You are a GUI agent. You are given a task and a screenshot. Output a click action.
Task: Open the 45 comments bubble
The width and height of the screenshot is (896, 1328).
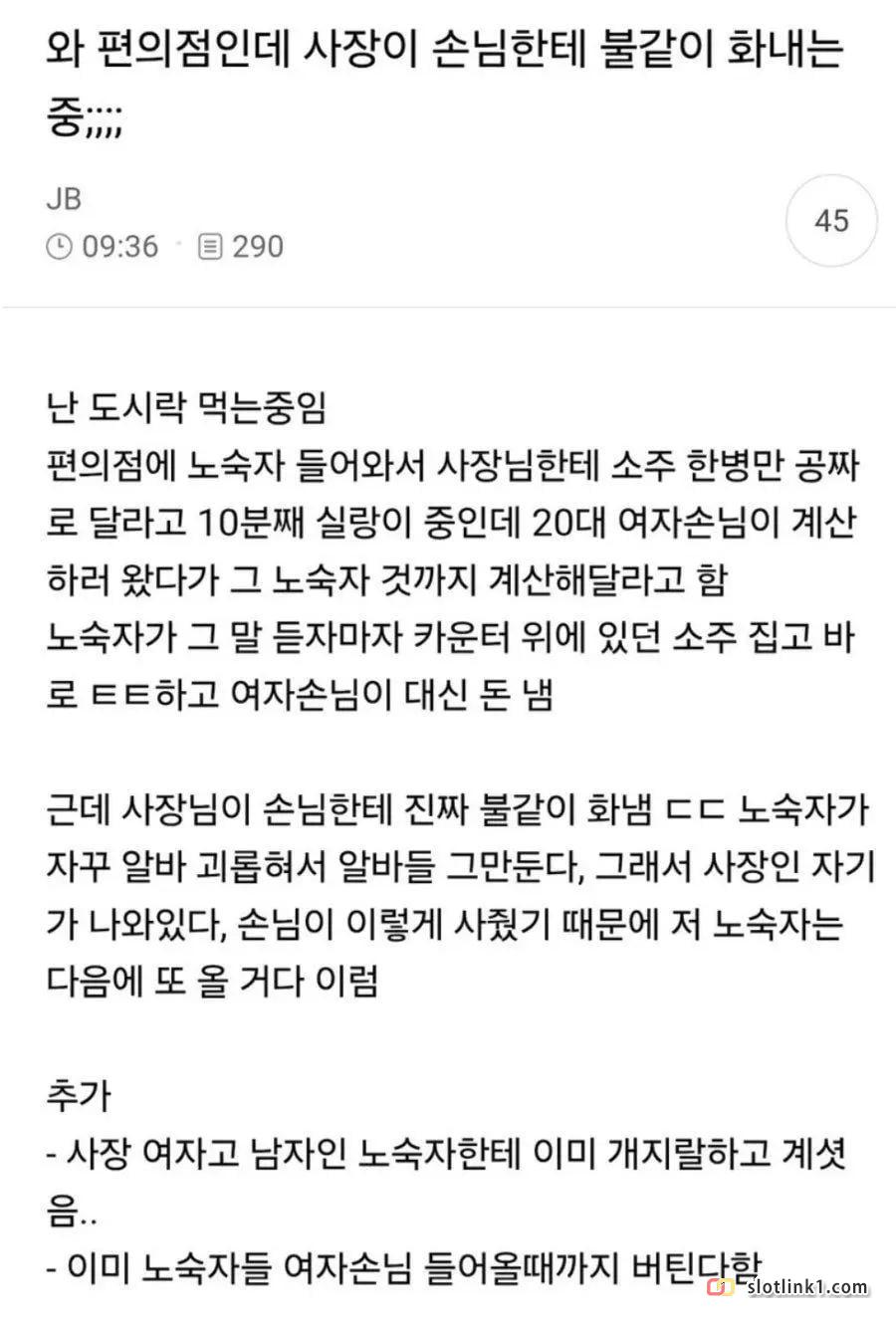(831, 221)
